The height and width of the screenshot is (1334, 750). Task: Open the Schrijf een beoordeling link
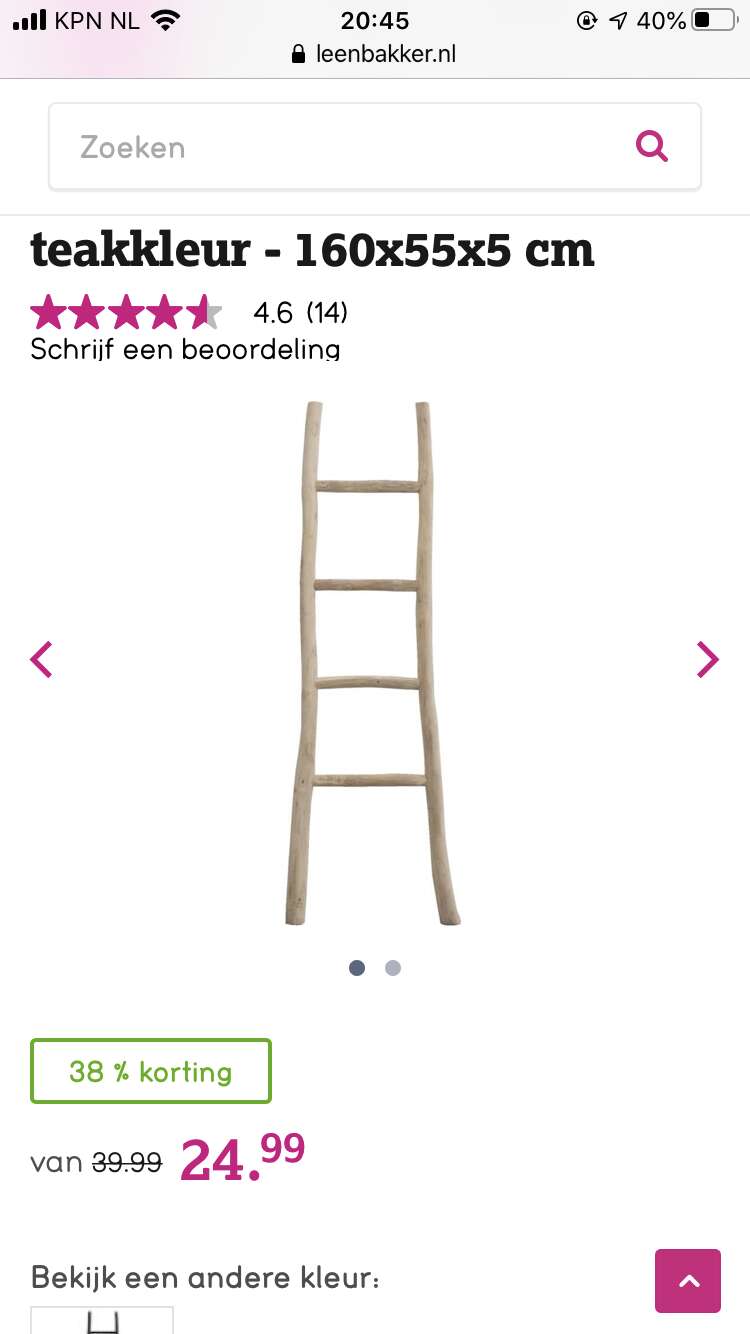click(185, 349)
